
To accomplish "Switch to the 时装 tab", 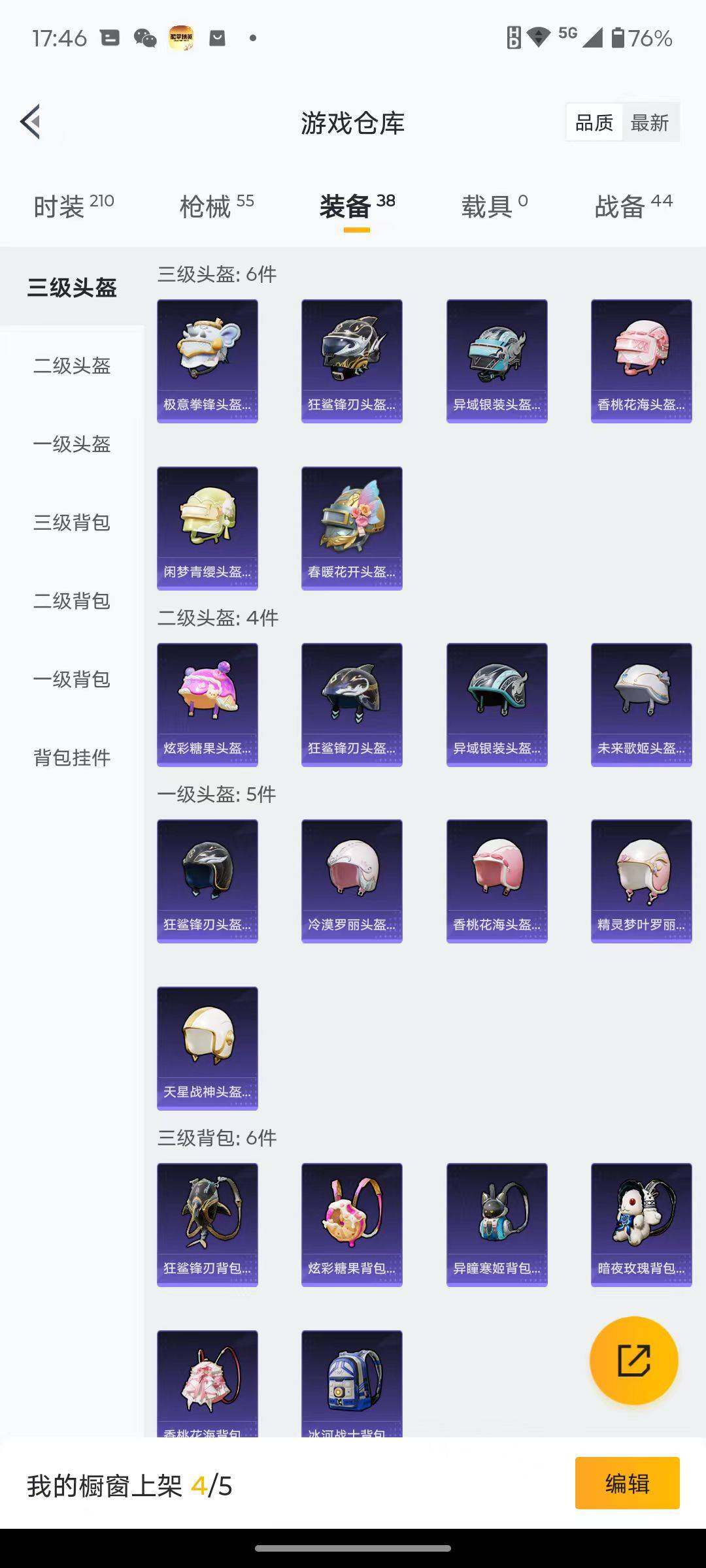I will pyautogui.click(x=73, y=206).
